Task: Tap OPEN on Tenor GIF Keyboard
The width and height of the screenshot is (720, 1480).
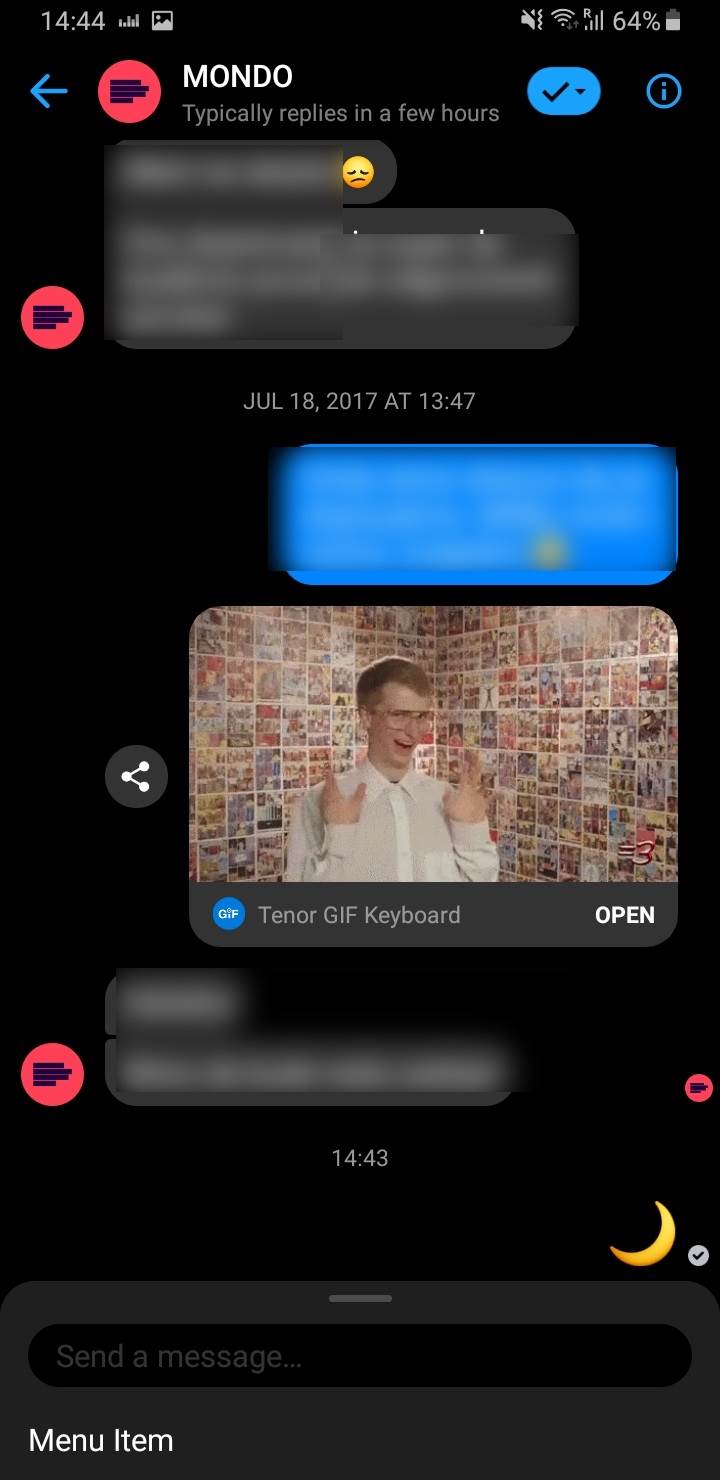Action: 624,915
